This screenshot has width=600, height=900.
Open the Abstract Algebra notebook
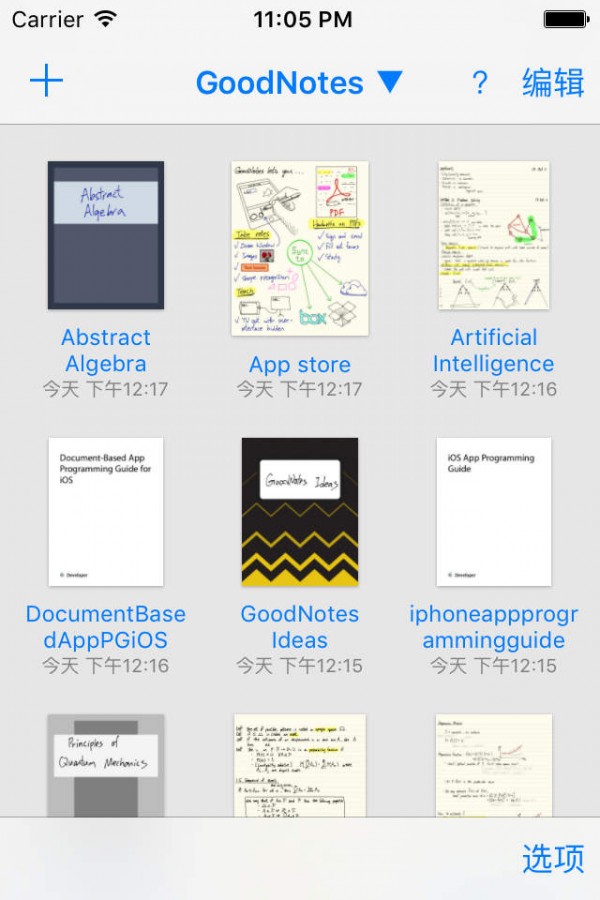coord(105,236)
